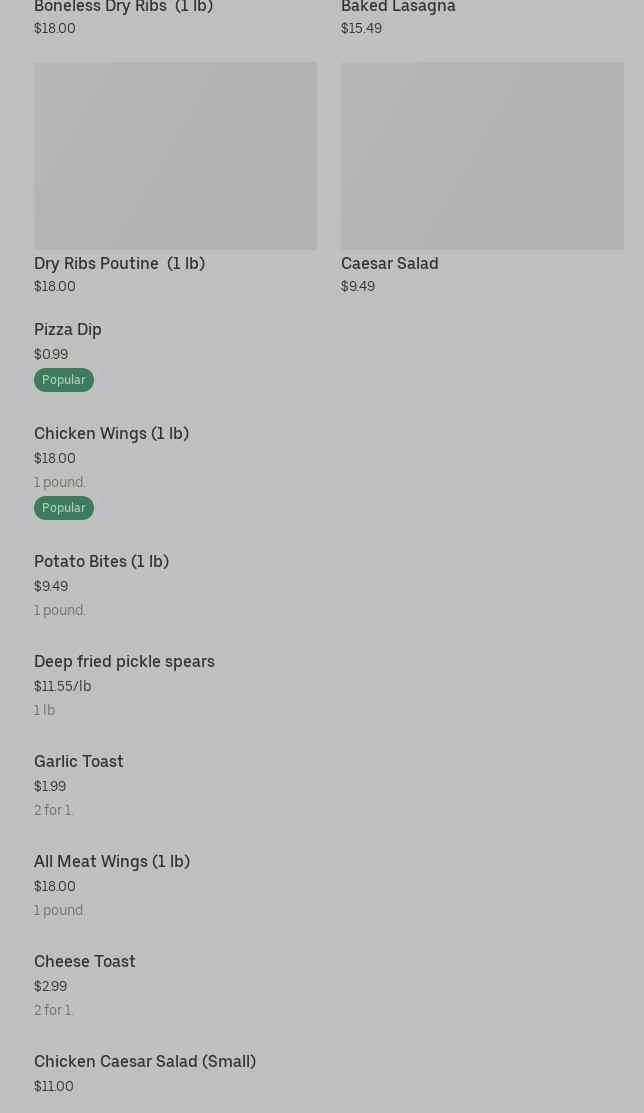The height and width of the screenshot is (1113, 644).
Task: Open Chicken Caesar Salad (Small)
Action: tap(145, 1062)
